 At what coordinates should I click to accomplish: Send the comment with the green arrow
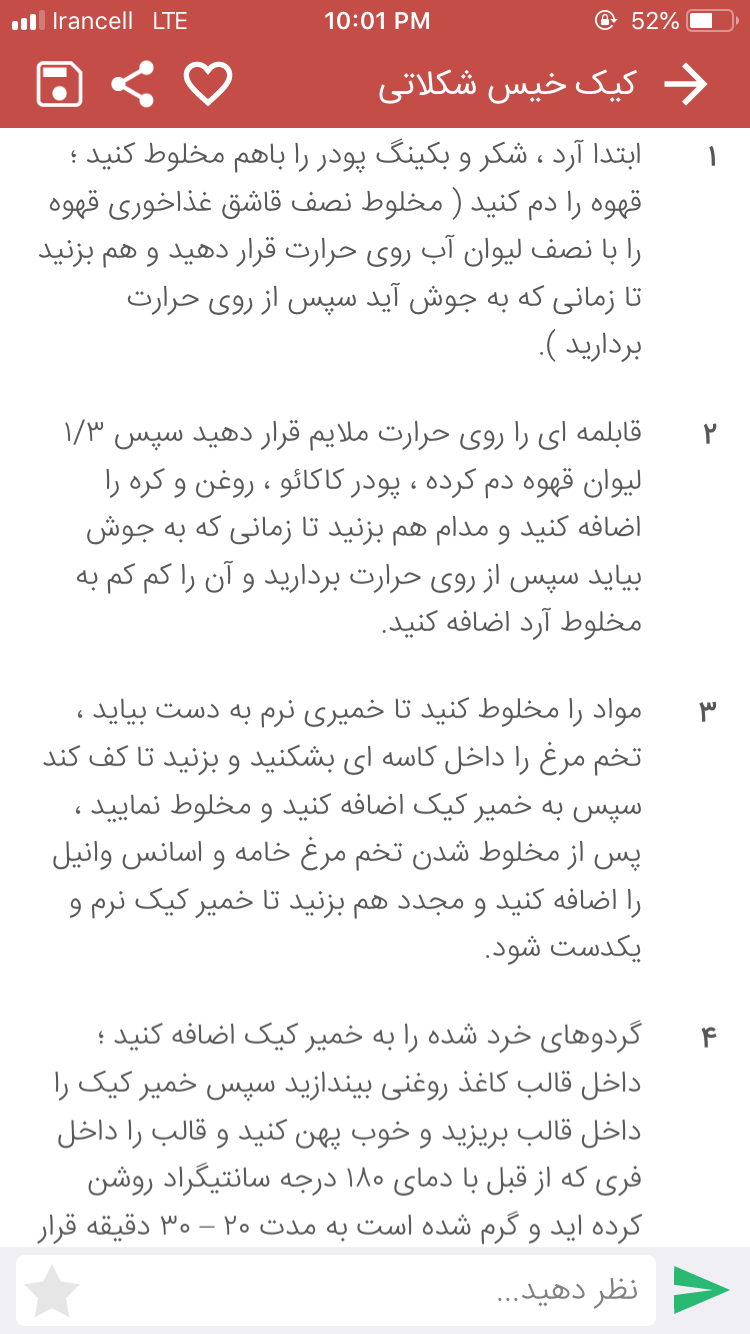coord(700,1290)
